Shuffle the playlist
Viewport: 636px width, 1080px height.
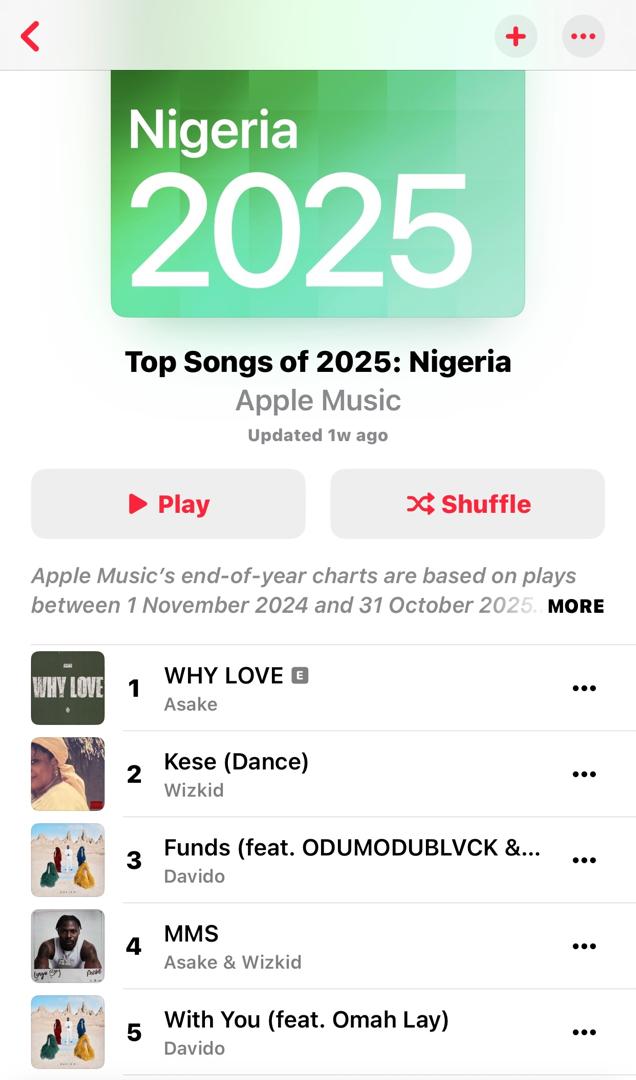click(x=468, y=504)
